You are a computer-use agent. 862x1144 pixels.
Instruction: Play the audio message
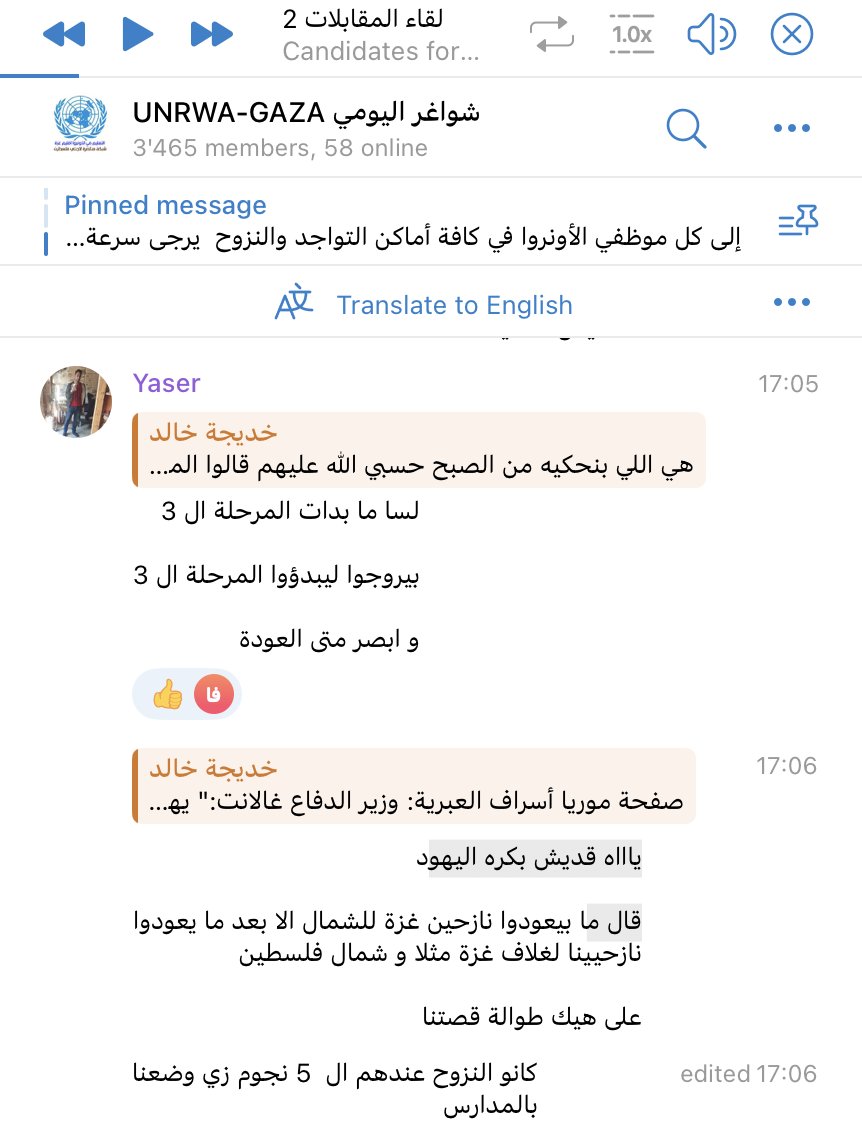click(137, 35)
